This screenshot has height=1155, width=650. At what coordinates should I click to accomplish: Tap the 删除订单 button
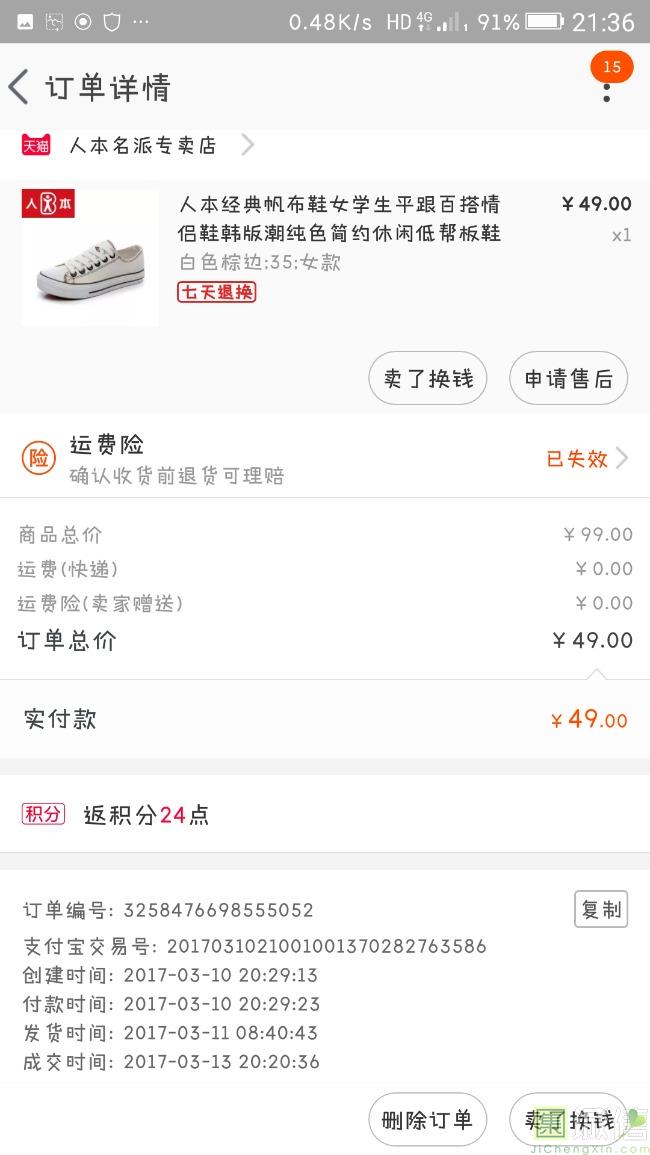[x=427, y=1120]
